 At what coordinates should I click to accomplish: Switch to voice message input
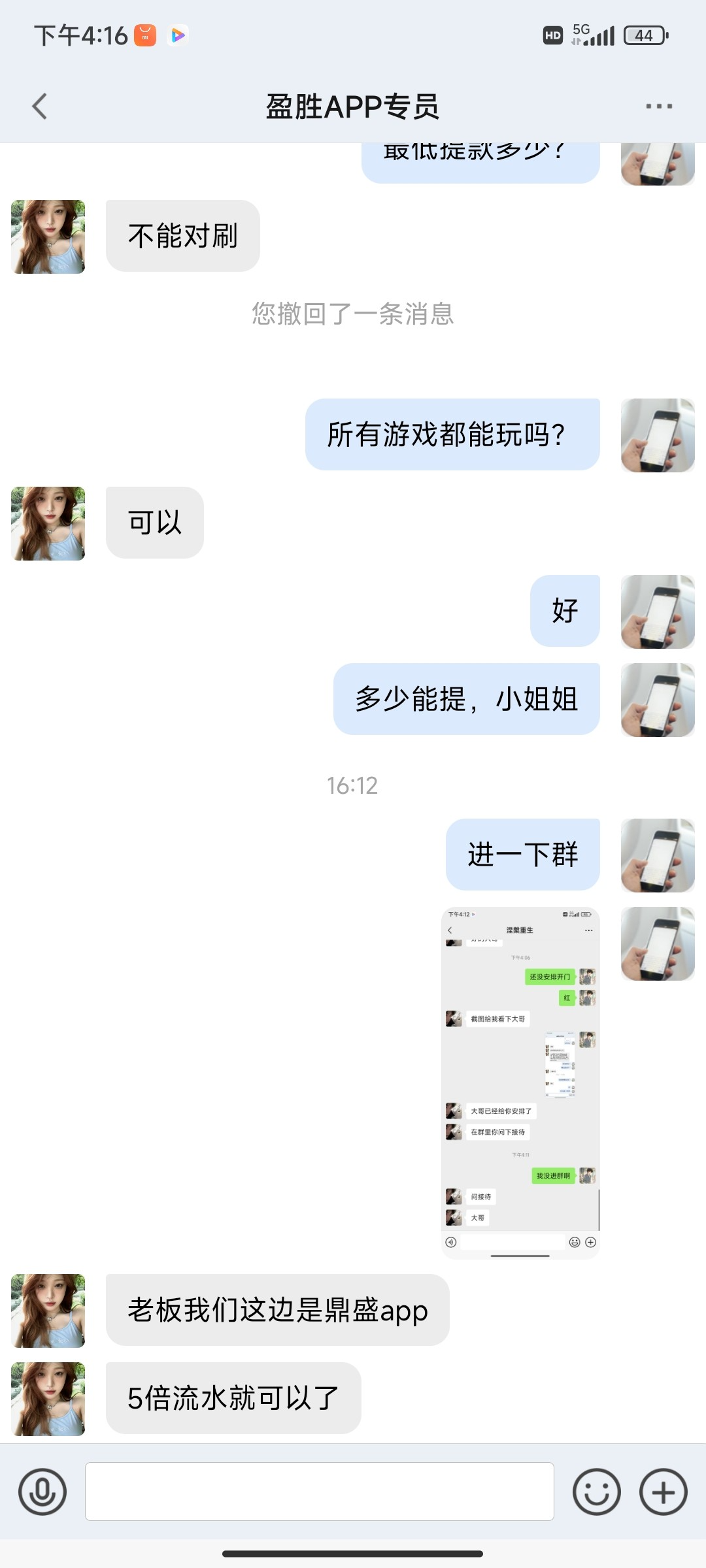pos(42,1492)
